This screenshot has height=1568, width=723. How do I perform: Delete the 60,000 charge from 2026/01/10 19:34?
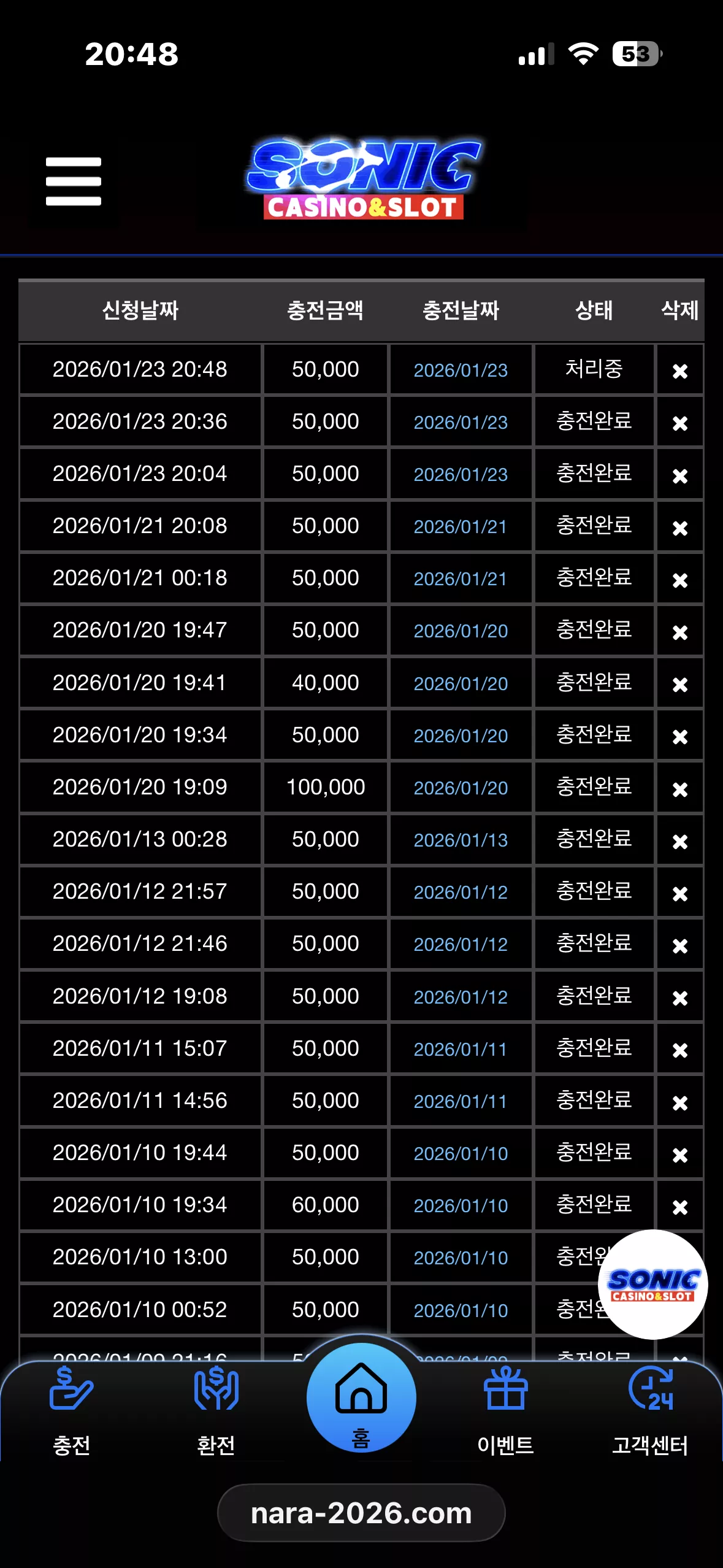[680, 1207]
